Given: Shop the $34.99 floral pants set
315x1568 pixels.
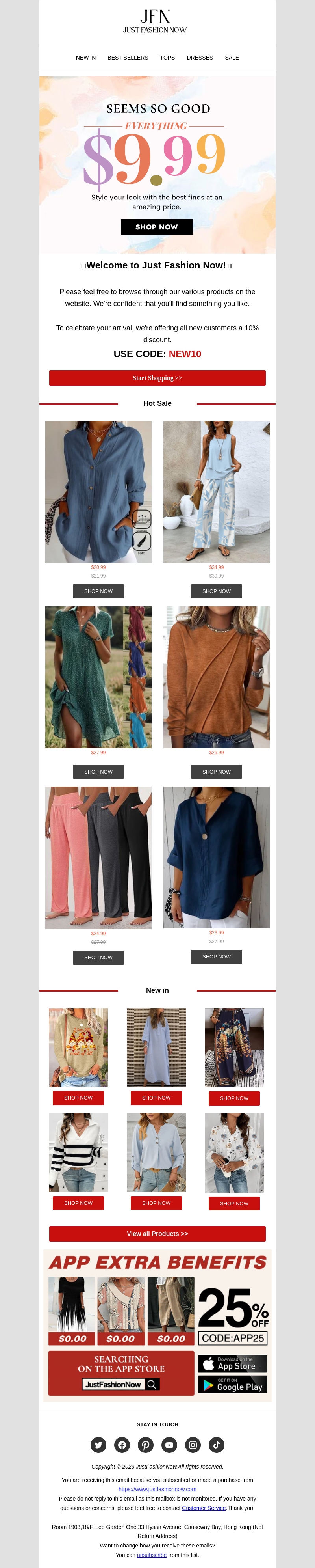Looking at the screenshot, I should click(x=217, y=591).
